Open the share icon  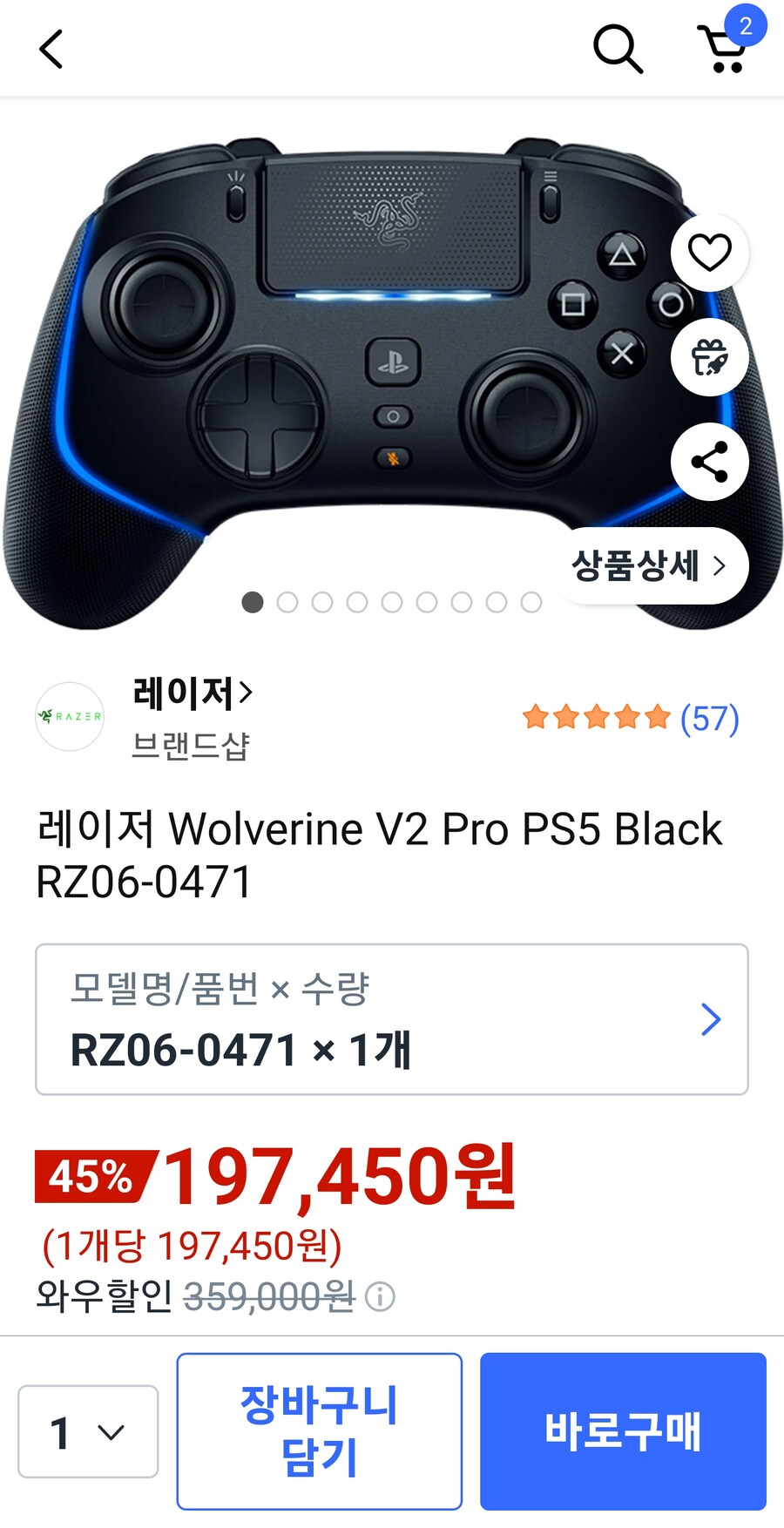709,463
